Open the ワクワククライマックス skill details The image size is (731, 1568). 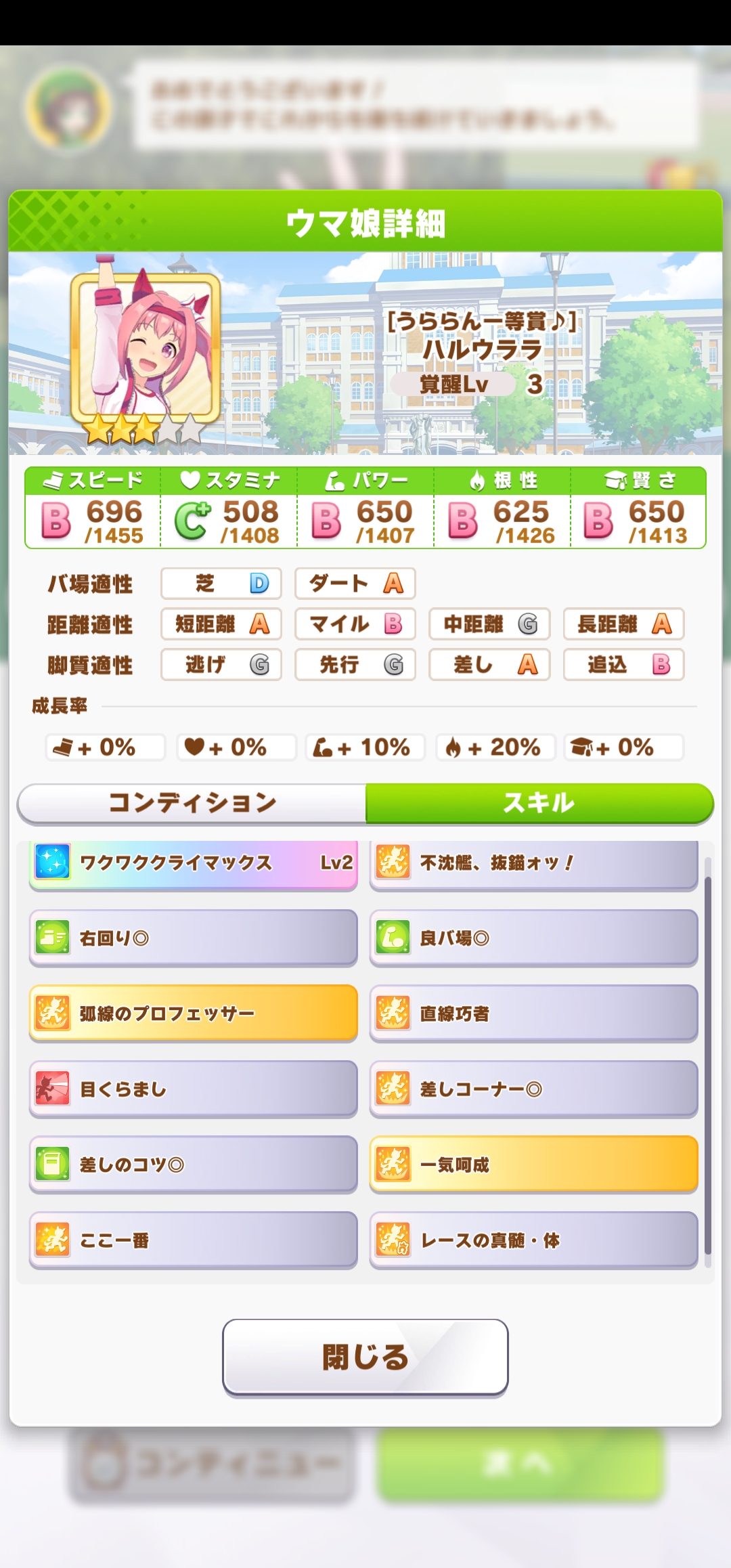[x=194, y=864]
